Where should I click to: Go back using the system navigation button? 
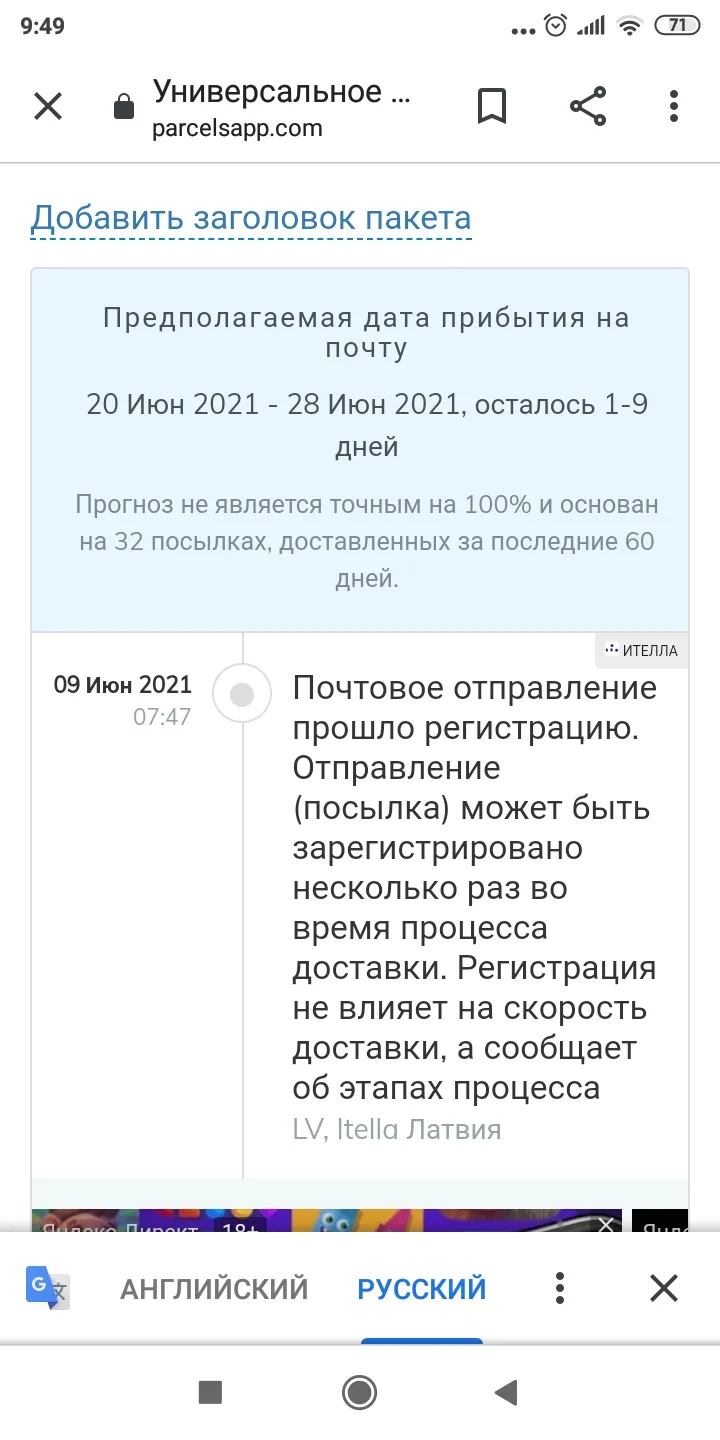tap(506, 1392)
